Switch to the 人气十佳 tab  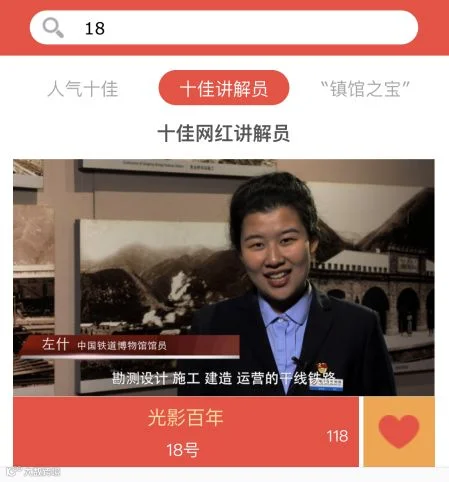[83, 89]
